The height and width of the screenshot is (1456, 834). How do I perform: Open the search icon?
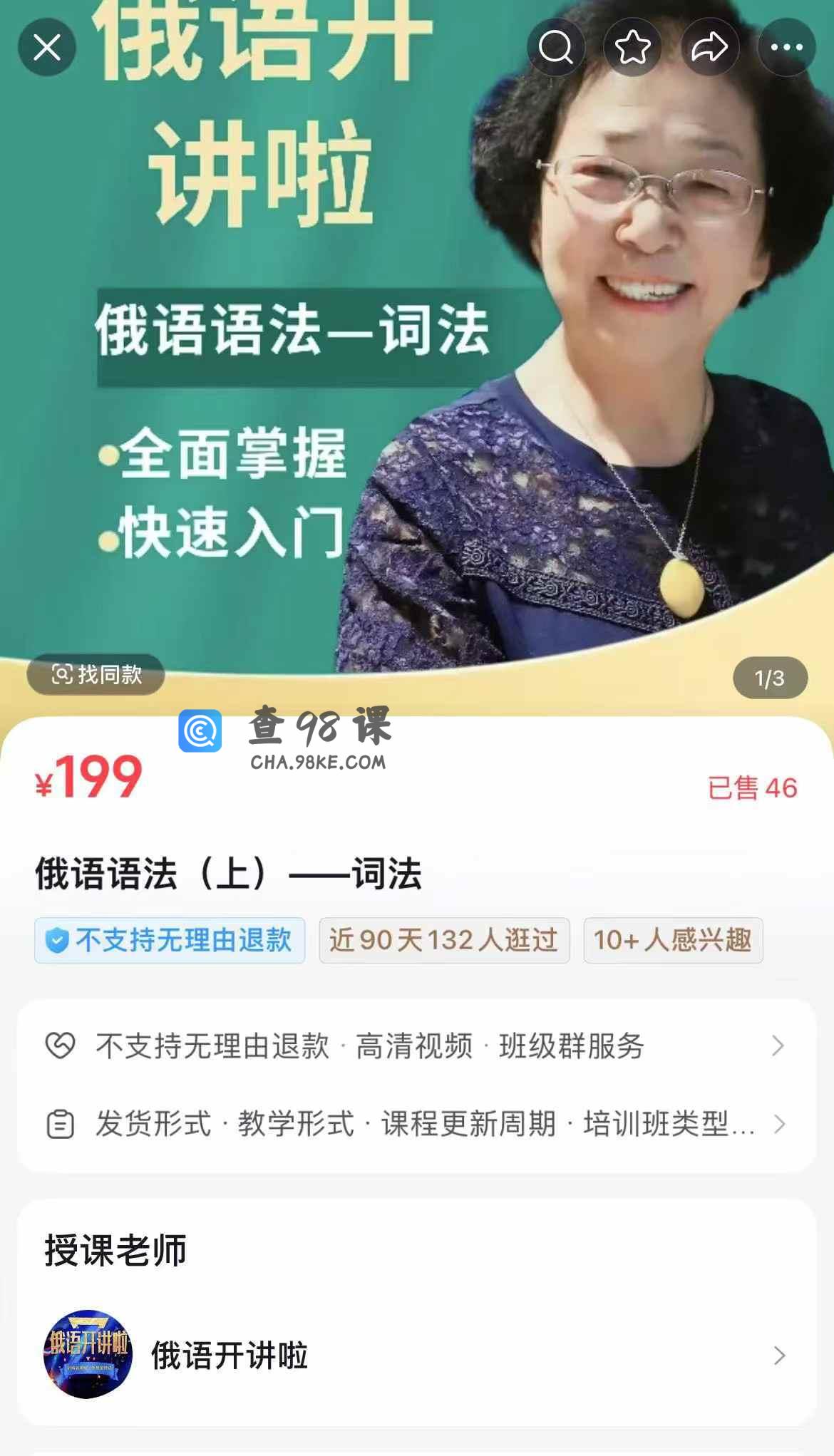pos(556,48)
